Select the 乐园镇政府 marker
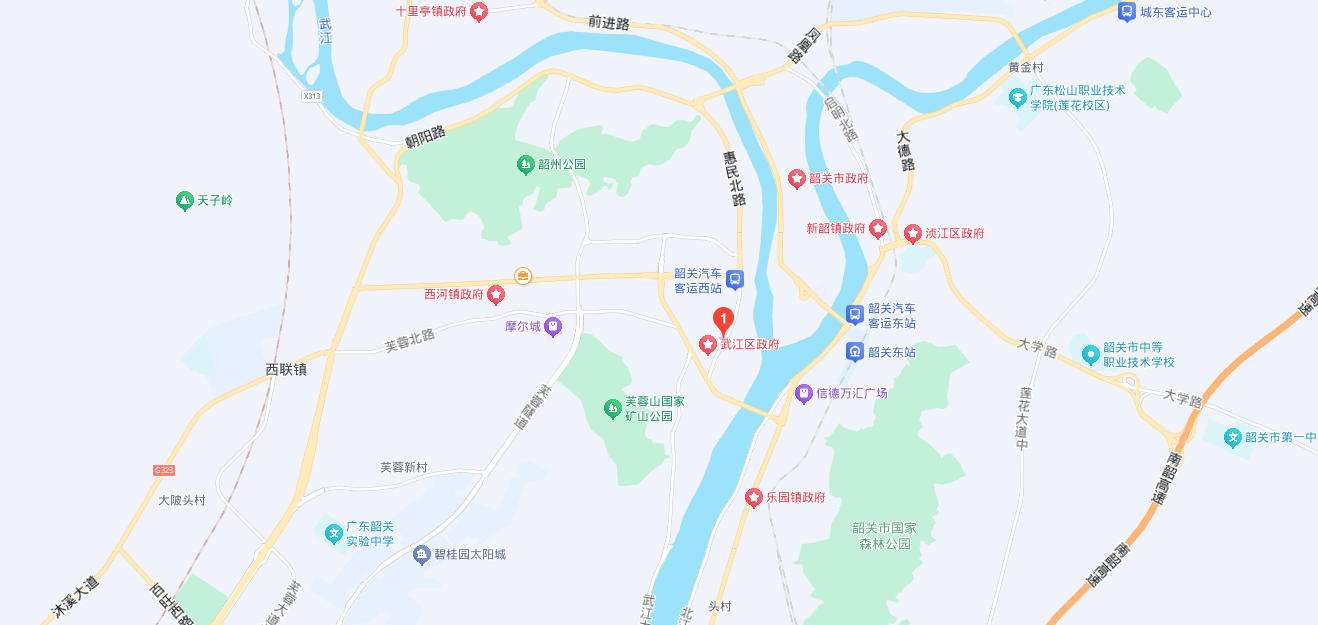 coord(755,497)
